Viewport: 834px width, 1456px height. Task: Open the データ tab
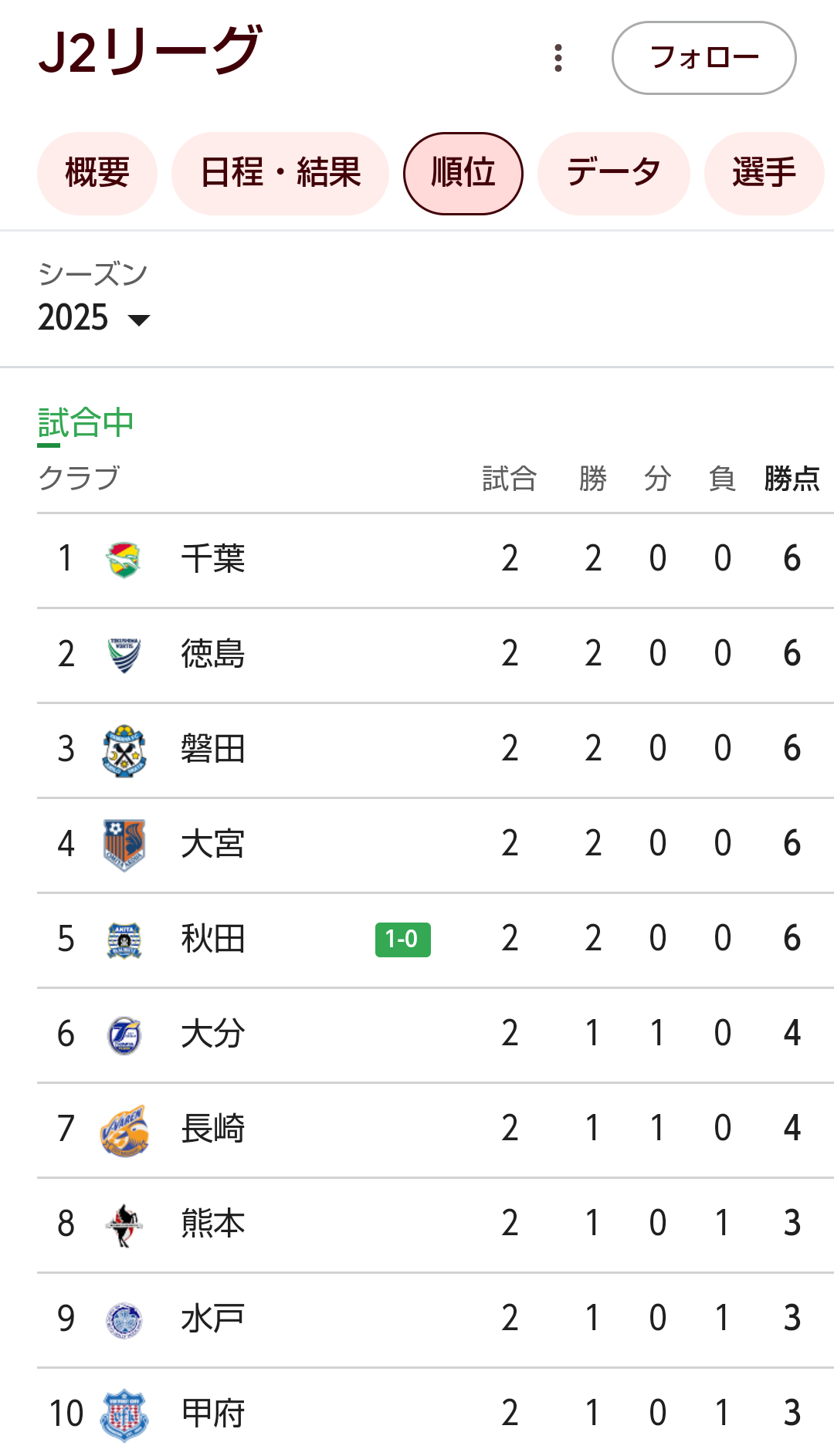click(x=614, y=173)
